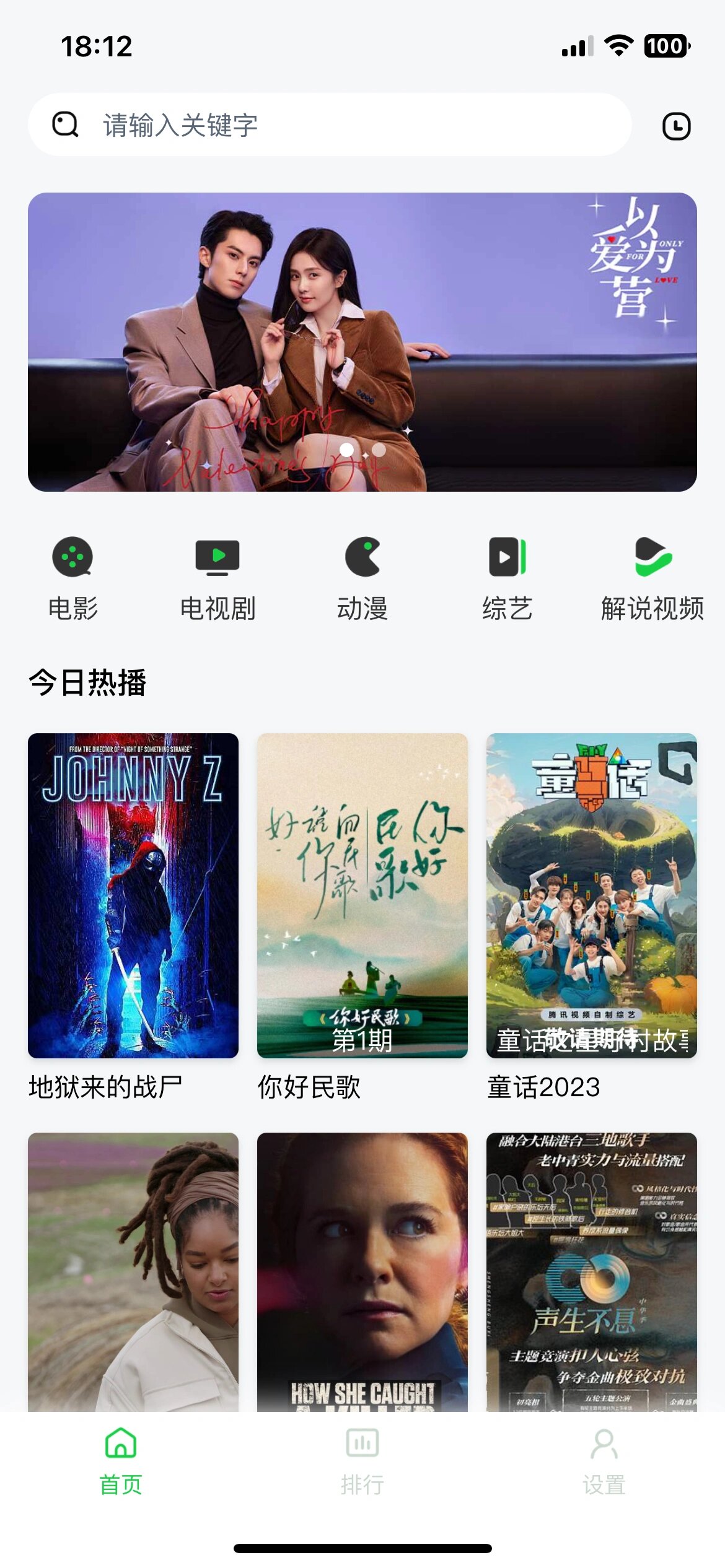Open the 解说视频 category

[652, 579]
